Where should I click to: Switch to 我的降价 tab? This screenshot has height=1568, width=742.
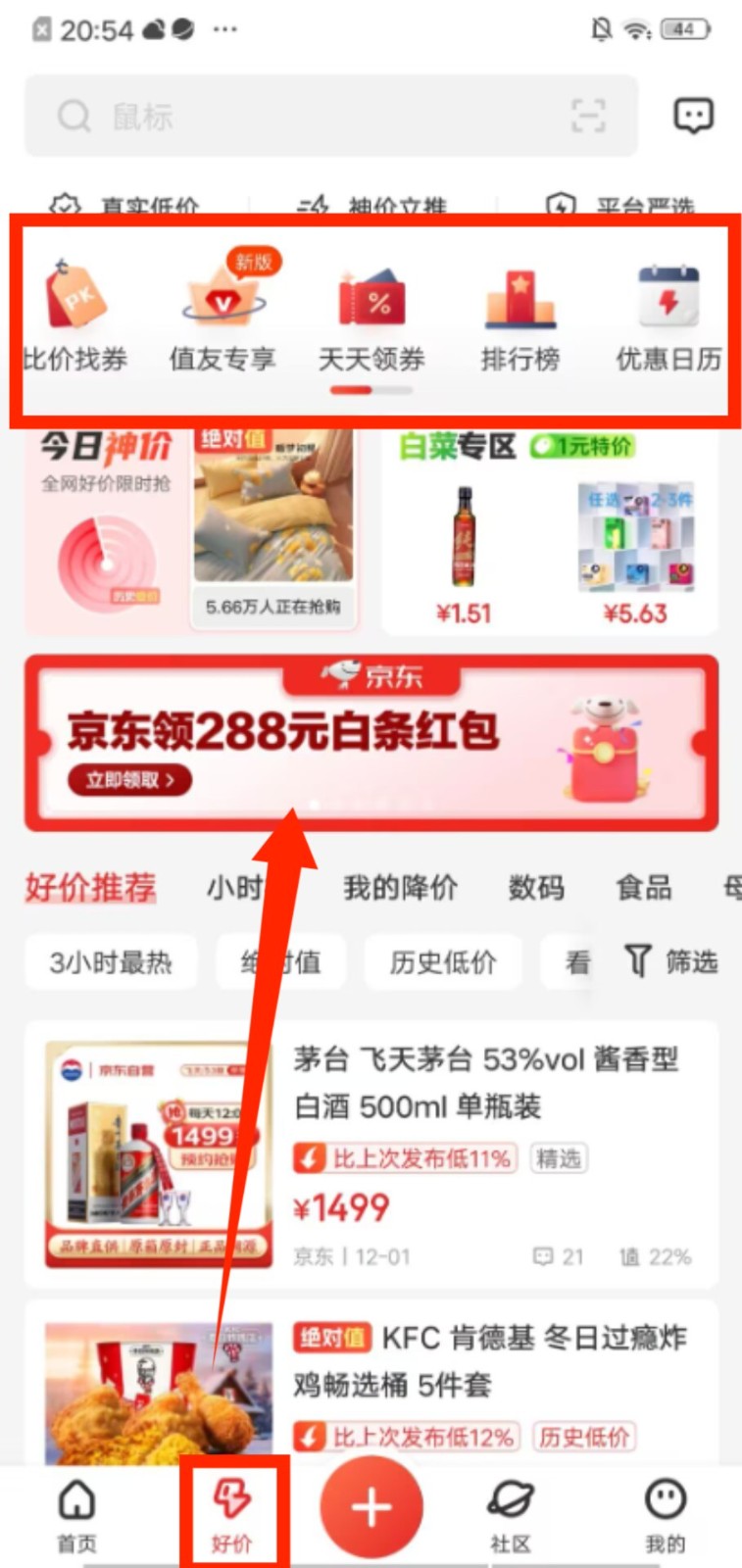(400, 888)
